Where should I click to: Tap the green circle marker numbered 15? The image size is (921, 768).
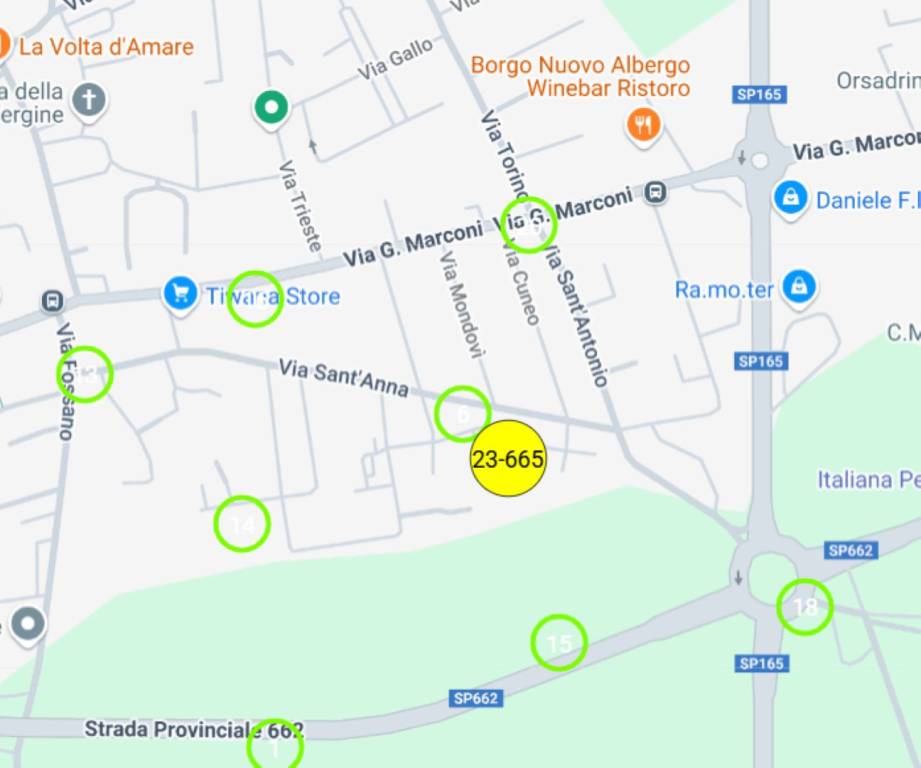coord(559,643)
